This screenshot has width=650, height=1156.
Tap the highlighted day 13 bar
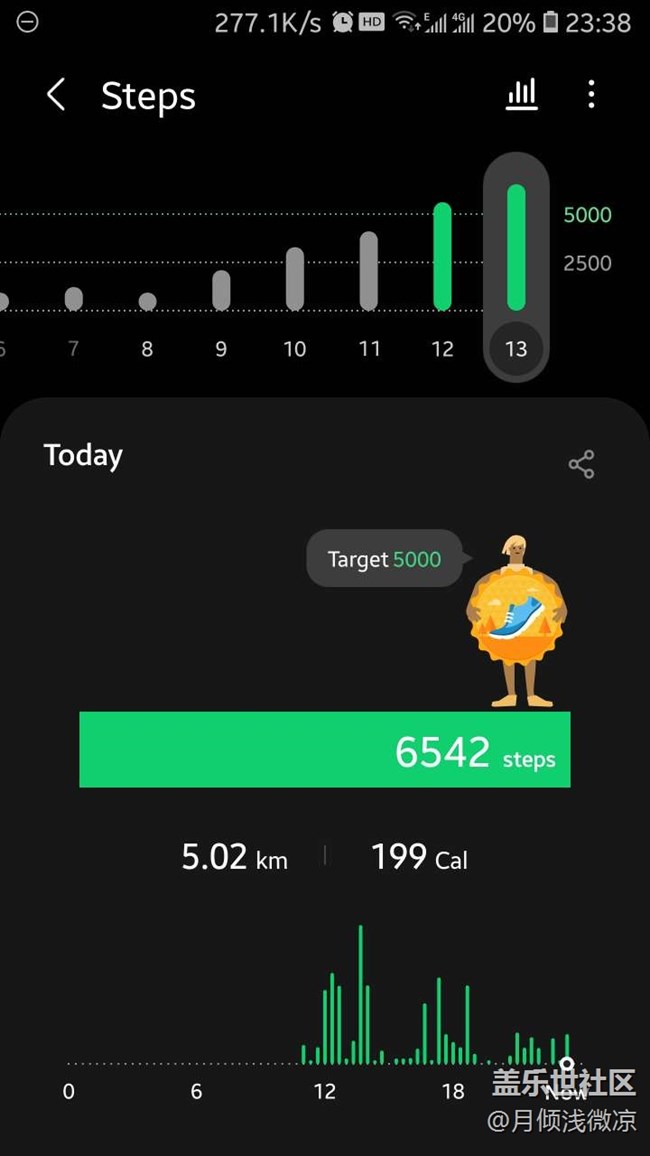tap(516, 250)
